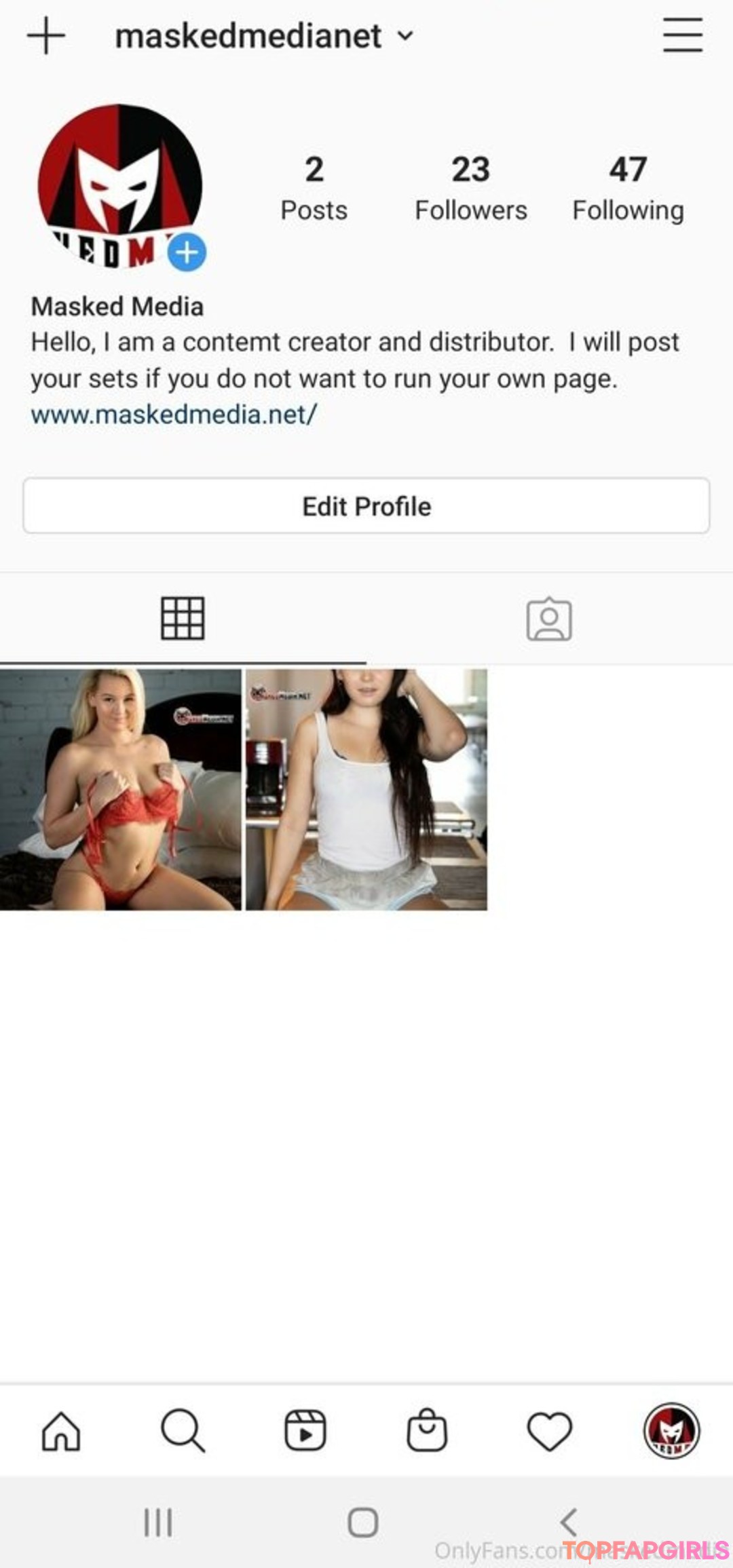The width and height of the screenshot is (733, 1568).
Task: Open the Shop bag tab
Action: coord(427,1430)
